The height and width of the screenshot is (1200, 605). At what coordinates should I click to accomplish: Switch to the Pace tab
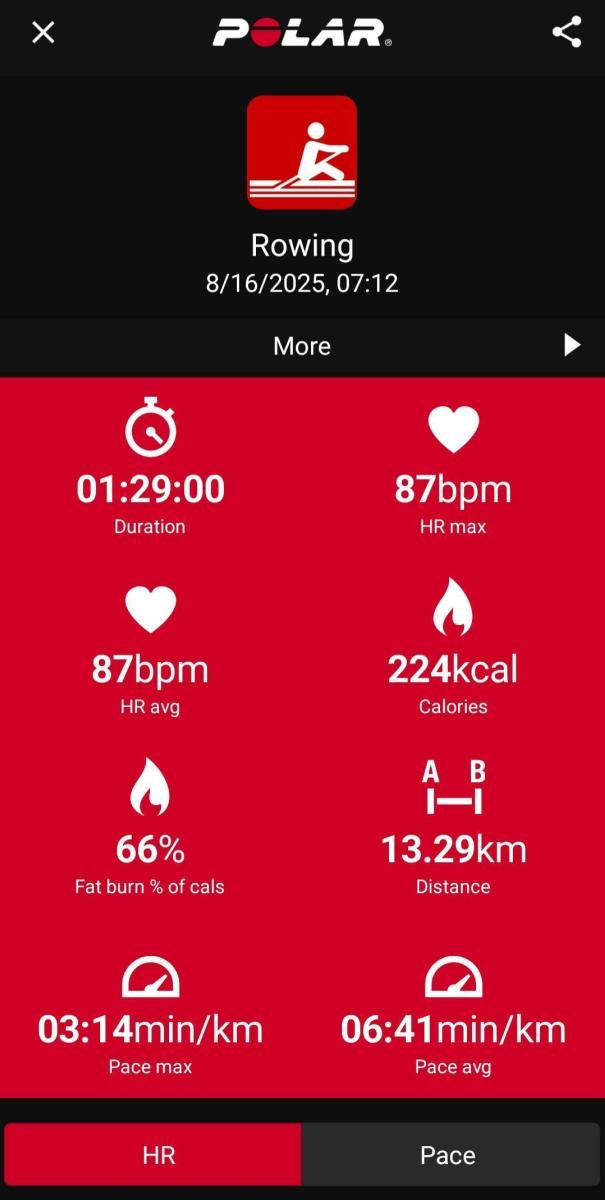pyautogui.click(x=449, y=1155)
